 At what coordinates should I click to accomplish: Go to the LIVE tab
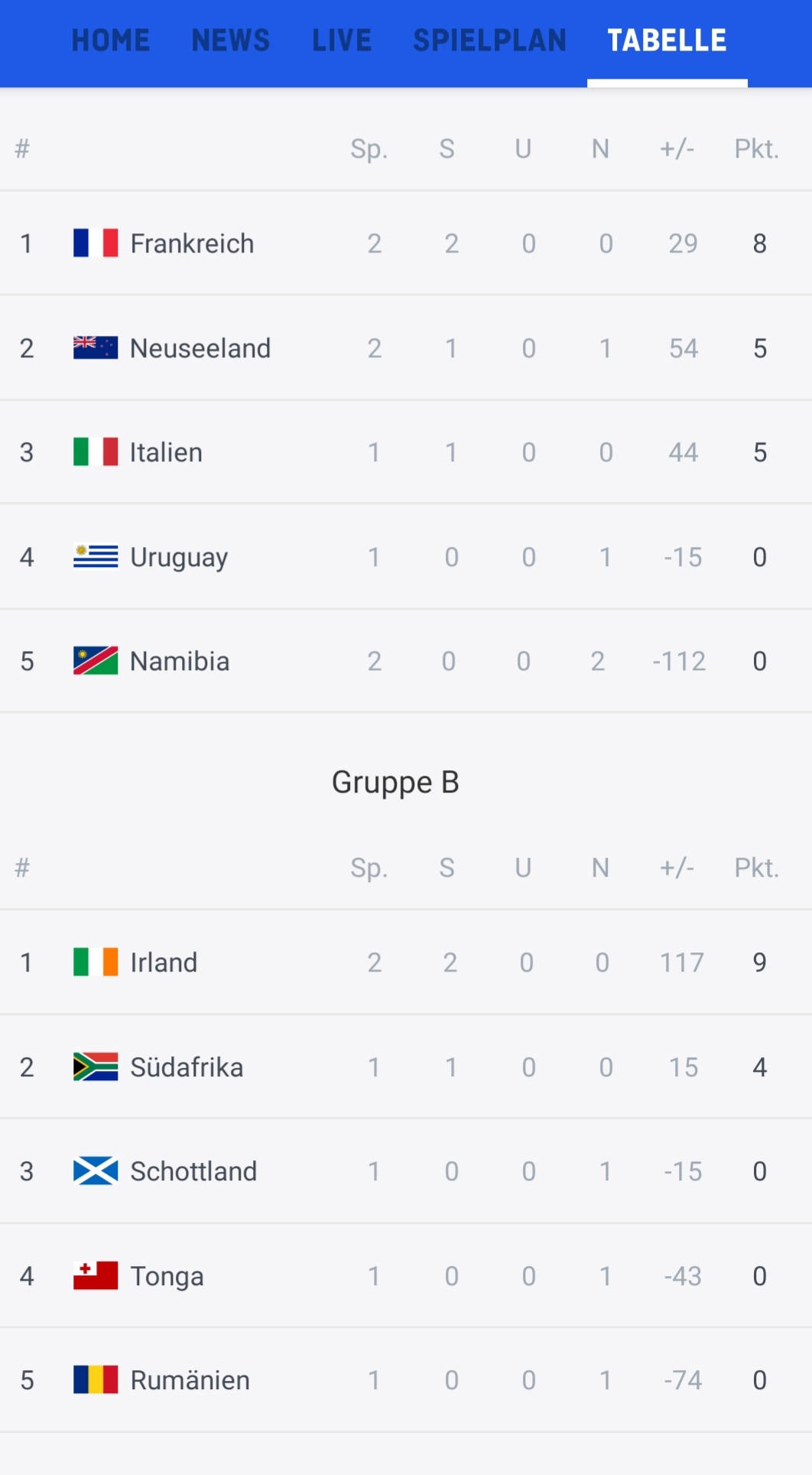(x=342, y=41)
